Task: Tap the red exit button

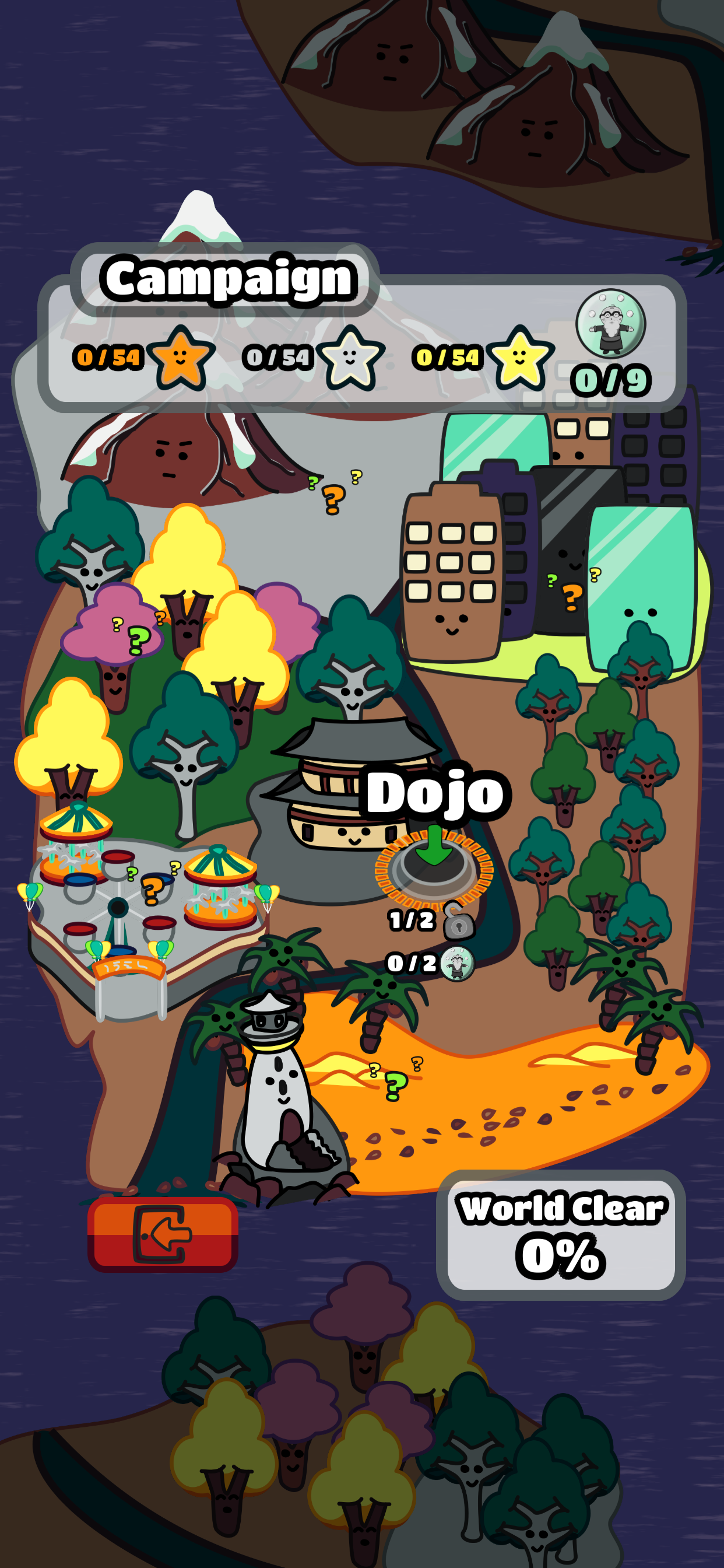Action: click(163, 1234)
